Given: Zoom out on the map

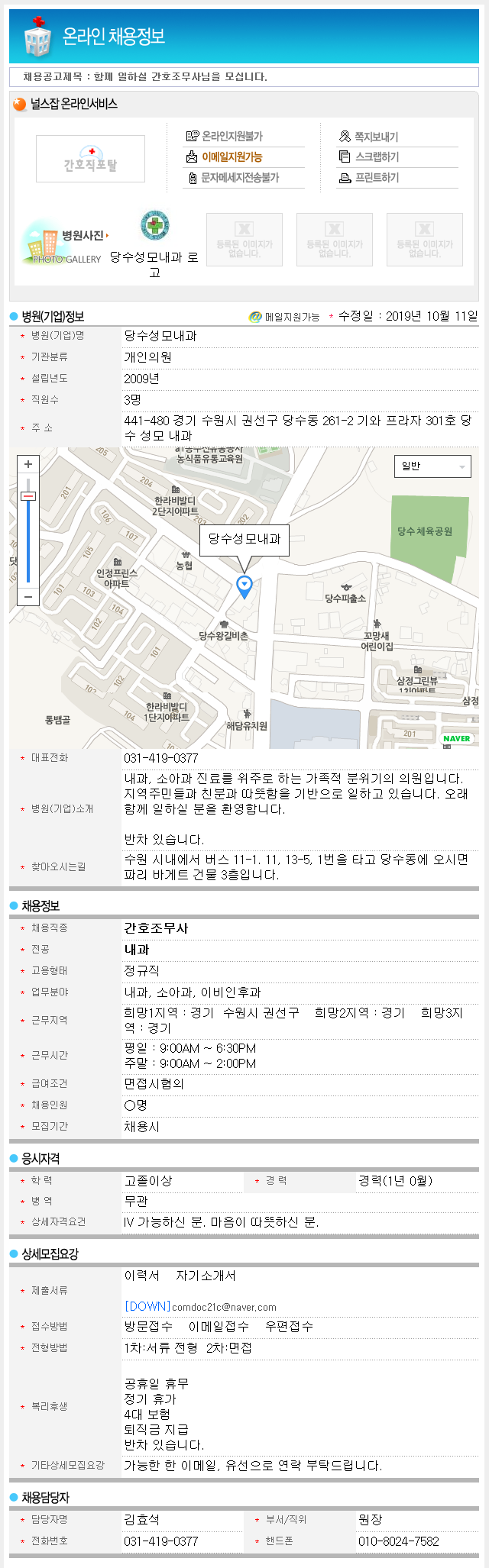Looking at the screenshot, I should tap(28, 596).
